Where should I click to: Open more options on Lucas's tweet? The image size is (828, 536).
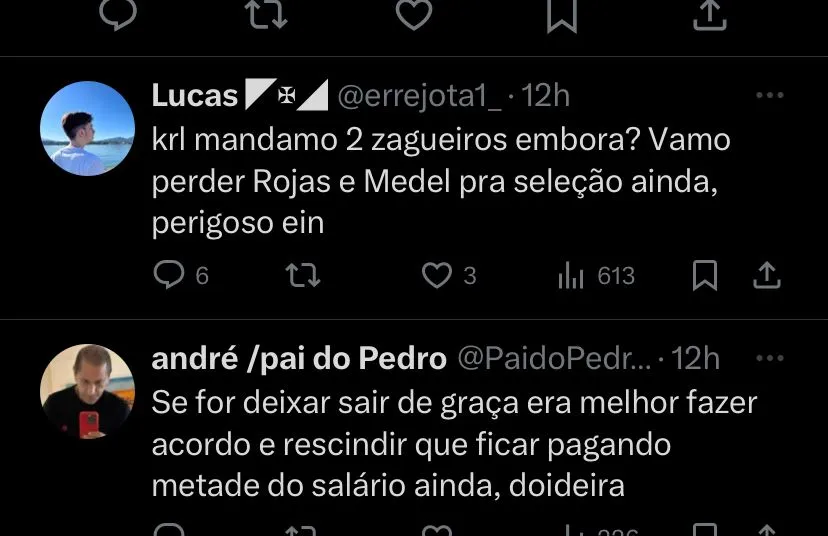pos(769,96)
